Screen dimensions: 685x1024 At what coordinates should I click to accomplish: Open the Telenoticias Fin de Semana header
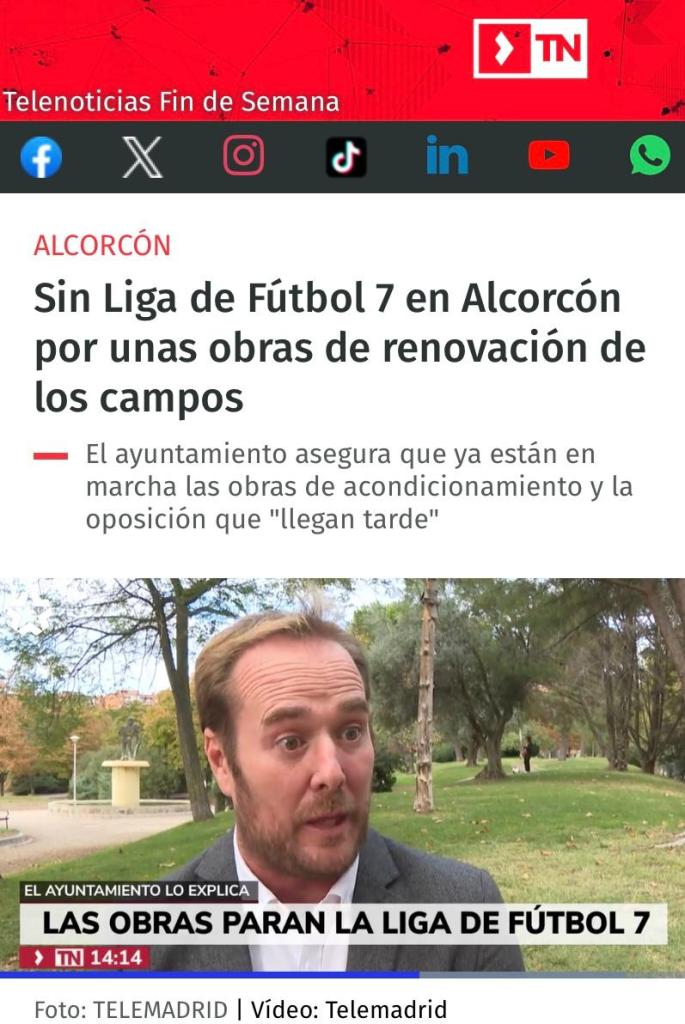[x=171, y=102]
